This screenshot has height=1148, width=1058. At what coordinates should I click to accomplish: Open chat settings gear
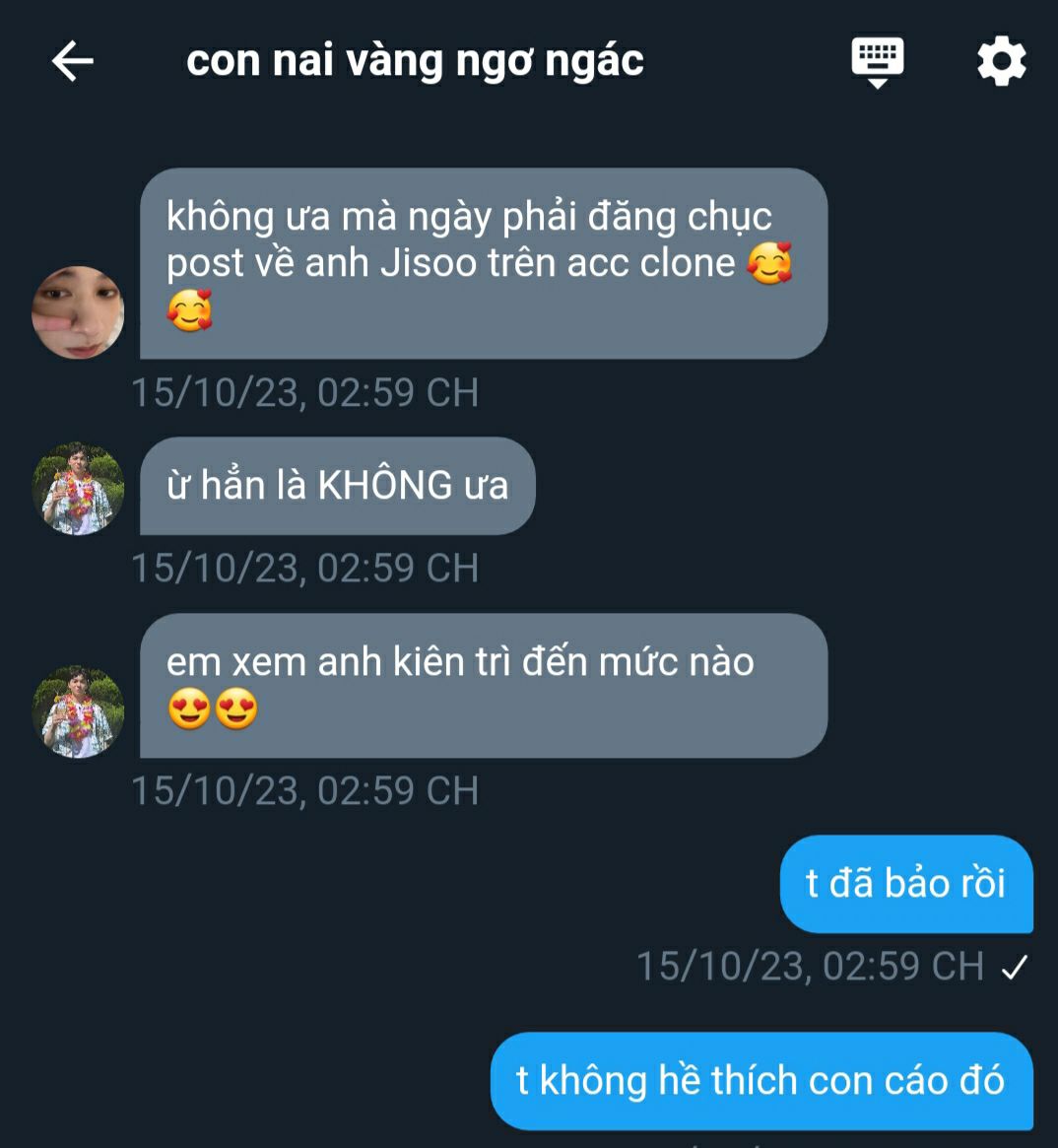[x=1001, y=61]
